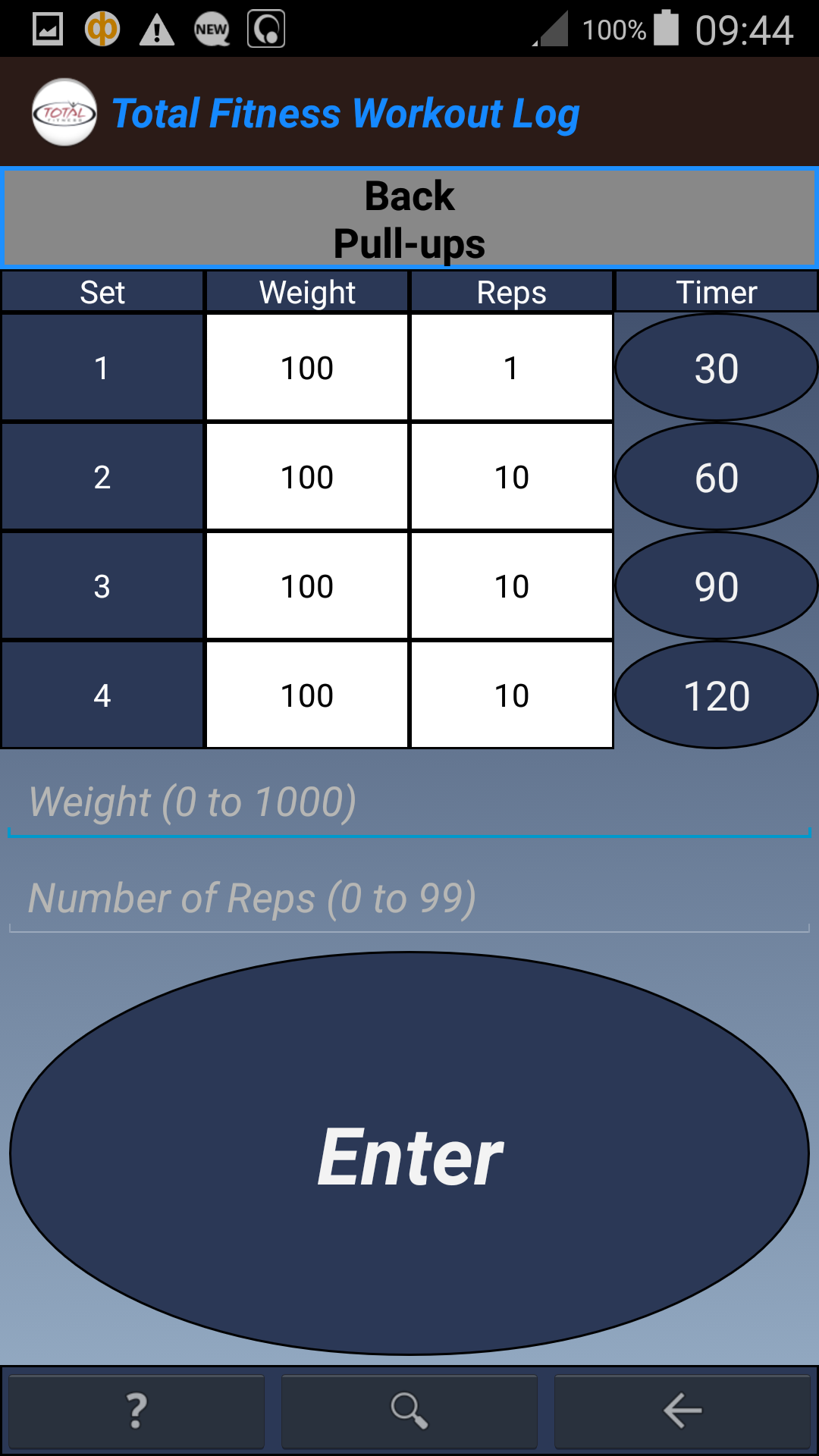Select the Reps column header

pos(511,291)
